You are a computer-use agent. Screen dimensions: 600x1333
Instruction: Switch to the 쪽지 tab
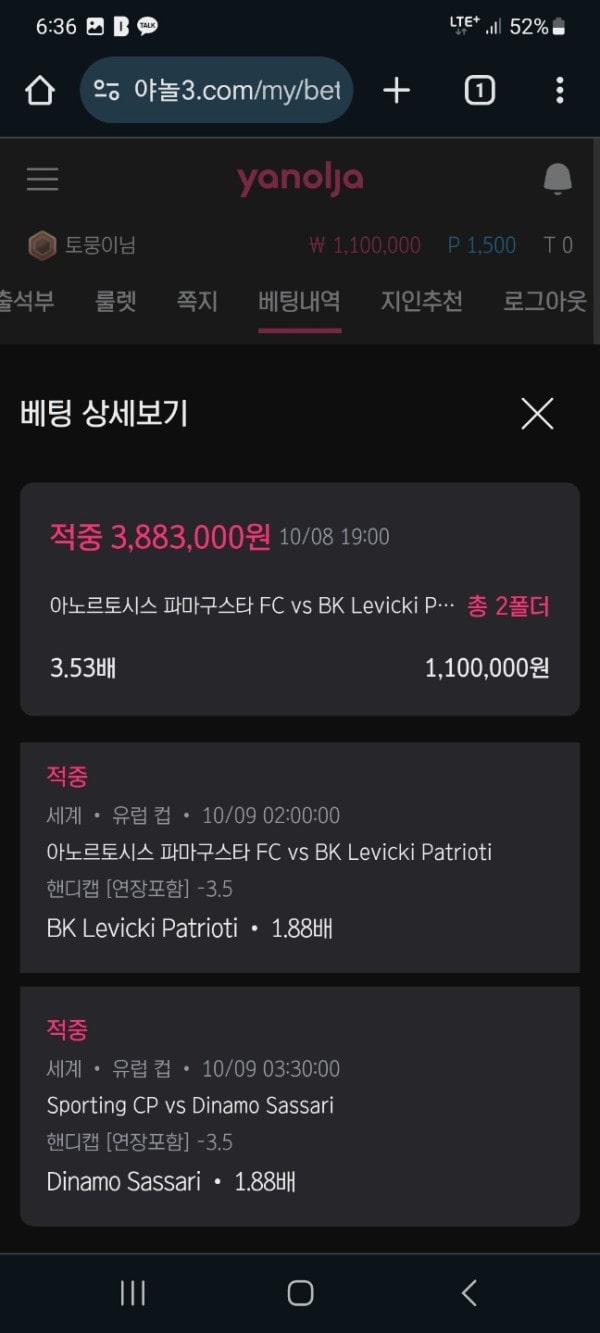click(x=197, y=301)
